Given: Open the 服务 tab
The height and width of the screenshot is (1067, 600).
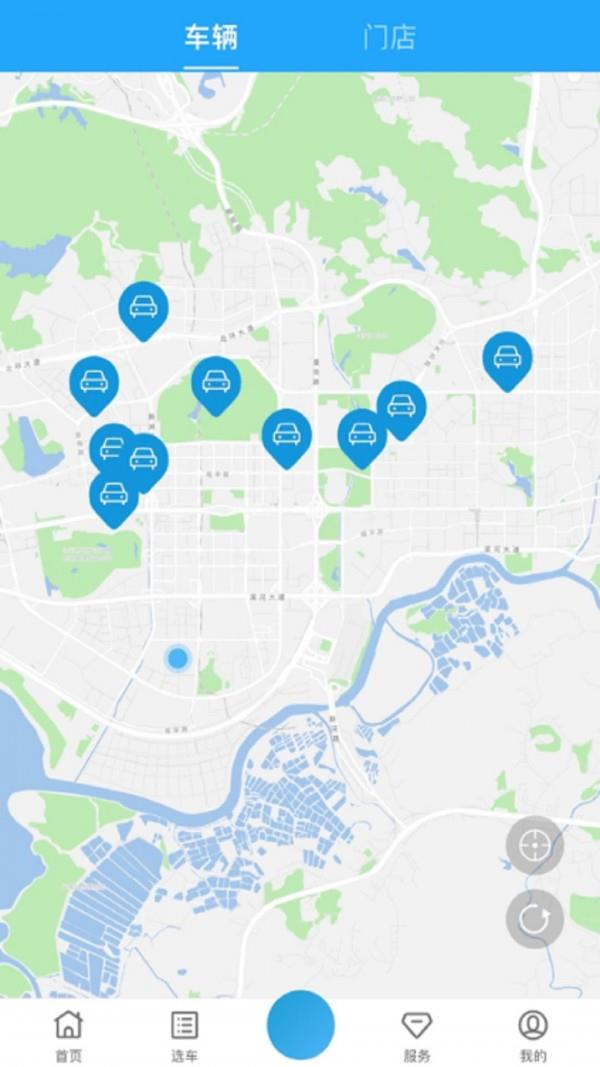Looking at the screenshot, I should tap(417, 1035).
